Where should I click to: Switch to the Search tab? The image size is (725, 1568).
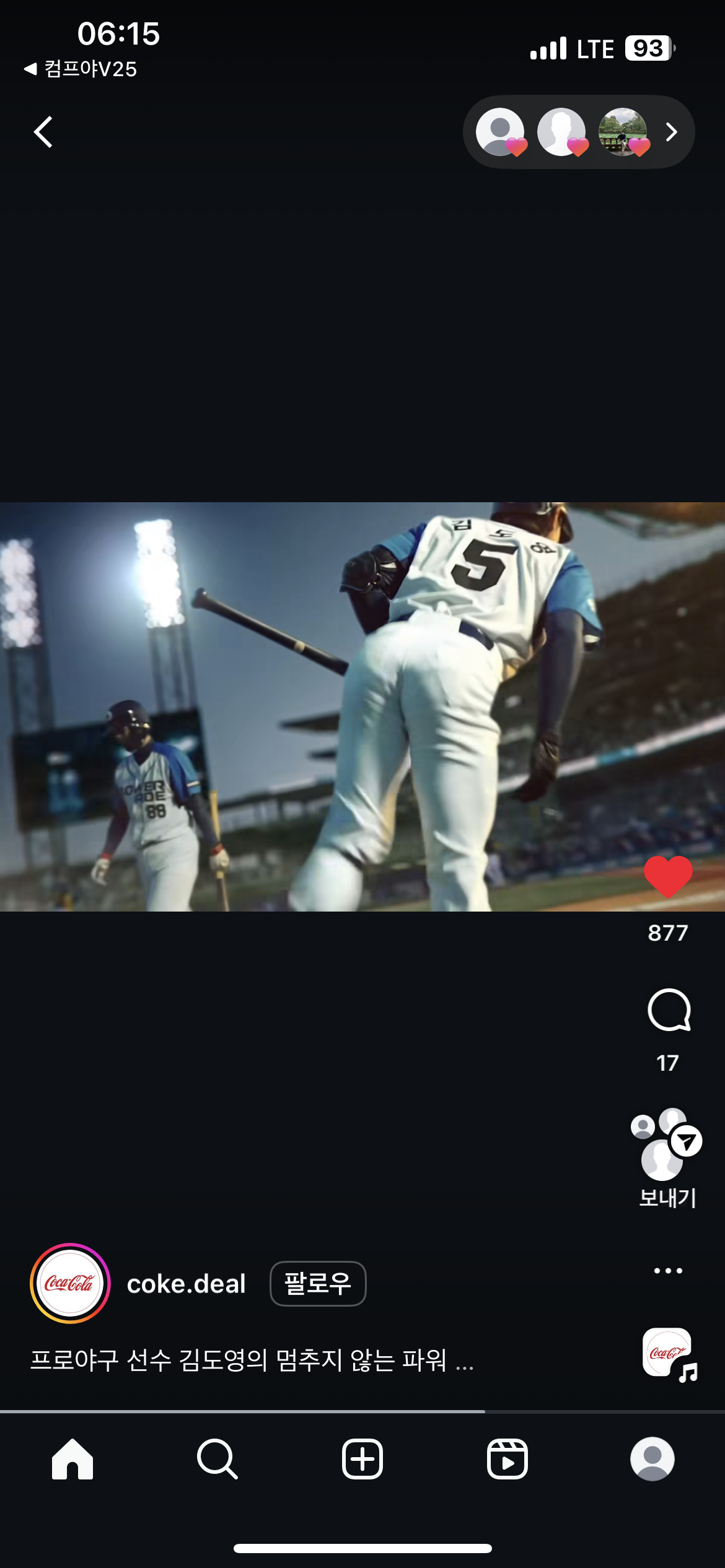[x=217, y=1459]
